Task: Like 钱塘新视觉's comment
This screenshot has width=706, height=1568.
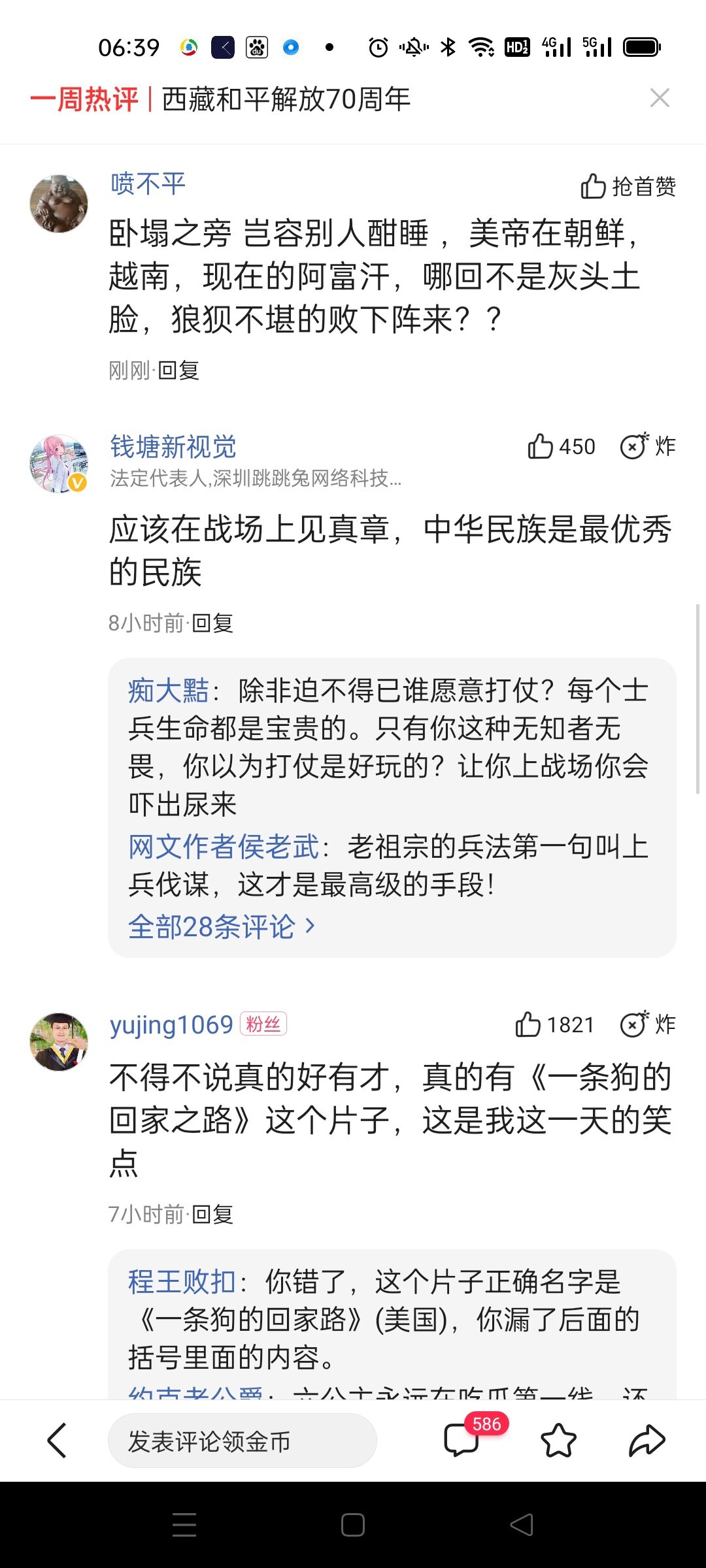Action: click(561, 447)
